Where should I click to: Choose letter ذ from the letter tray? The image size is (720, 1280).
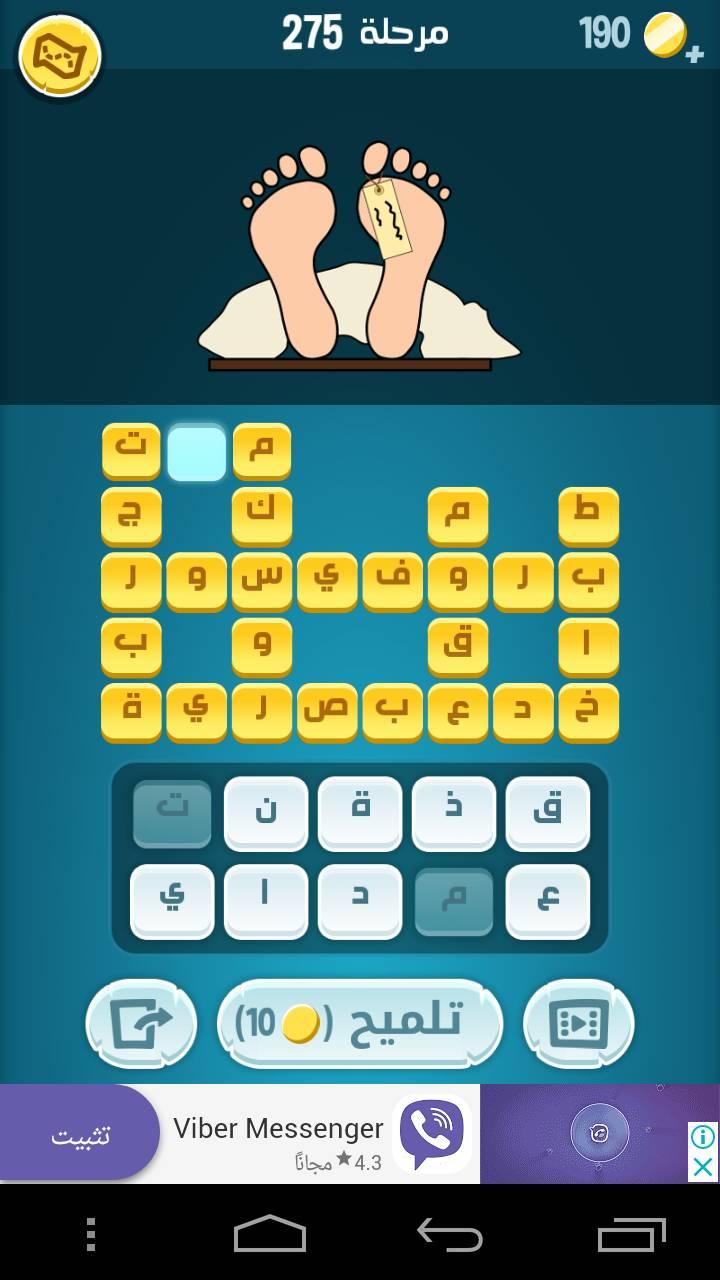pyautogui.click(x=454, y=813)
